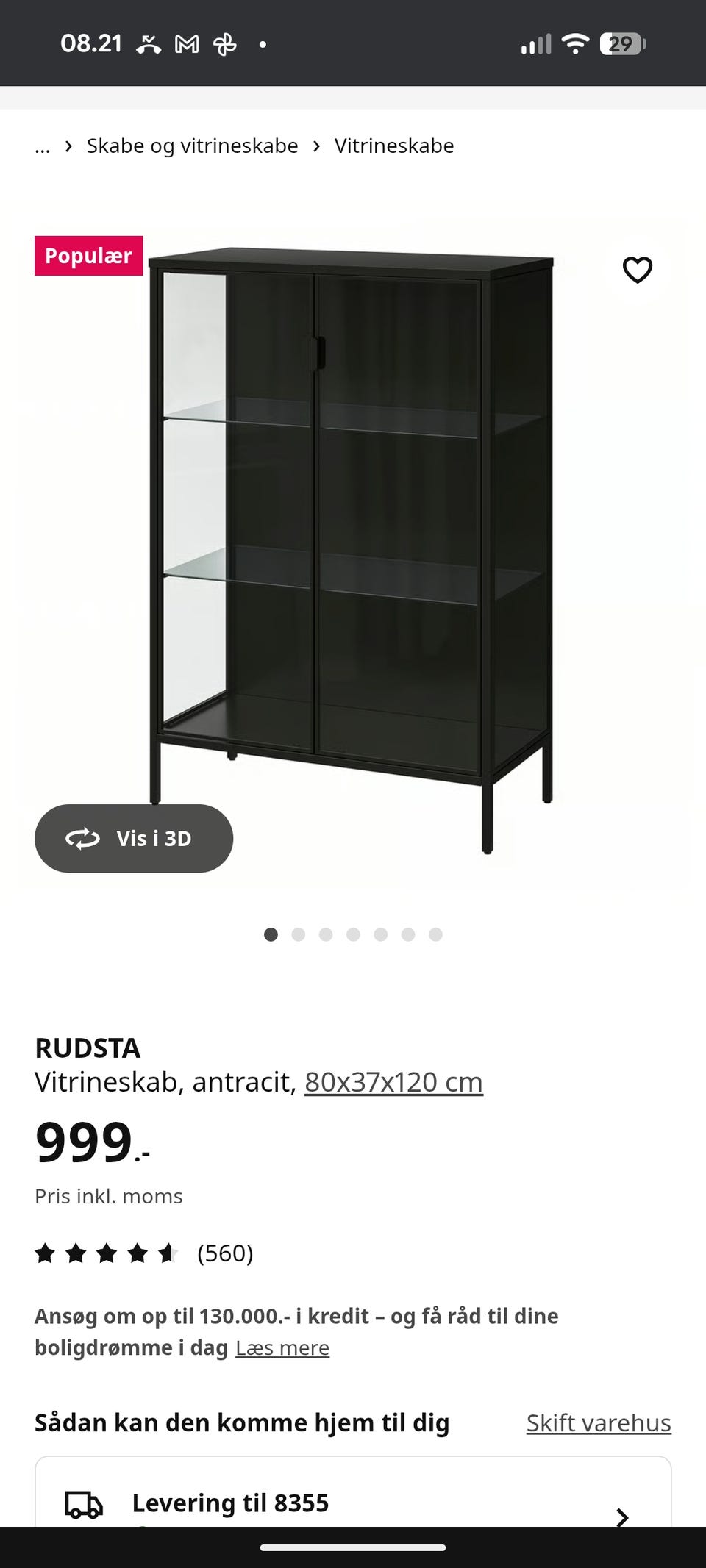Open 'Levering til 8355' delivery options
This screenshot has width=706, height=1568.
(x=353, y=1503)
